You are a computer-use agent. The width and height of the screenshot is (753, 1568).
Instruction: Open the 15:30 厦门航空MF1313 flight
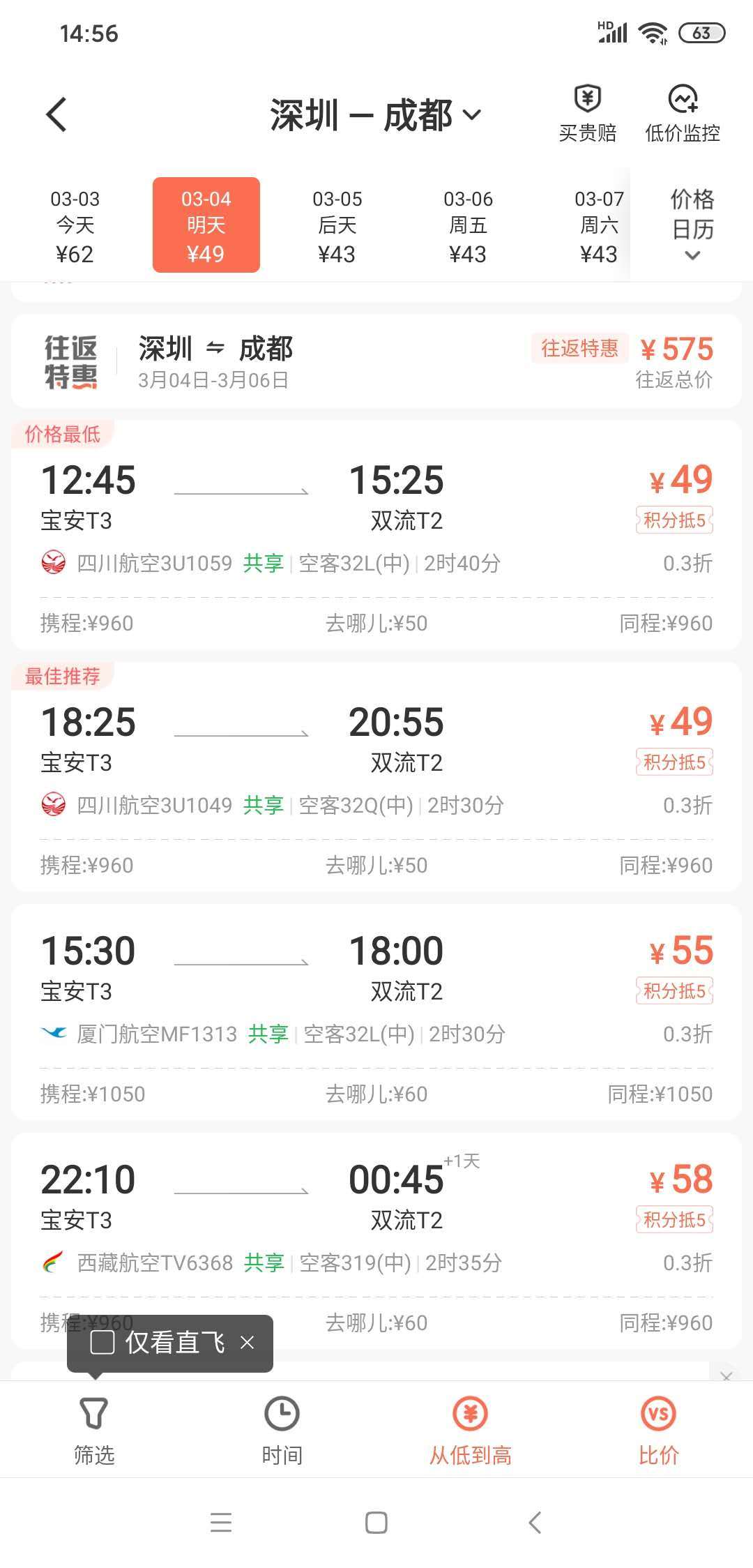[376, 988]
